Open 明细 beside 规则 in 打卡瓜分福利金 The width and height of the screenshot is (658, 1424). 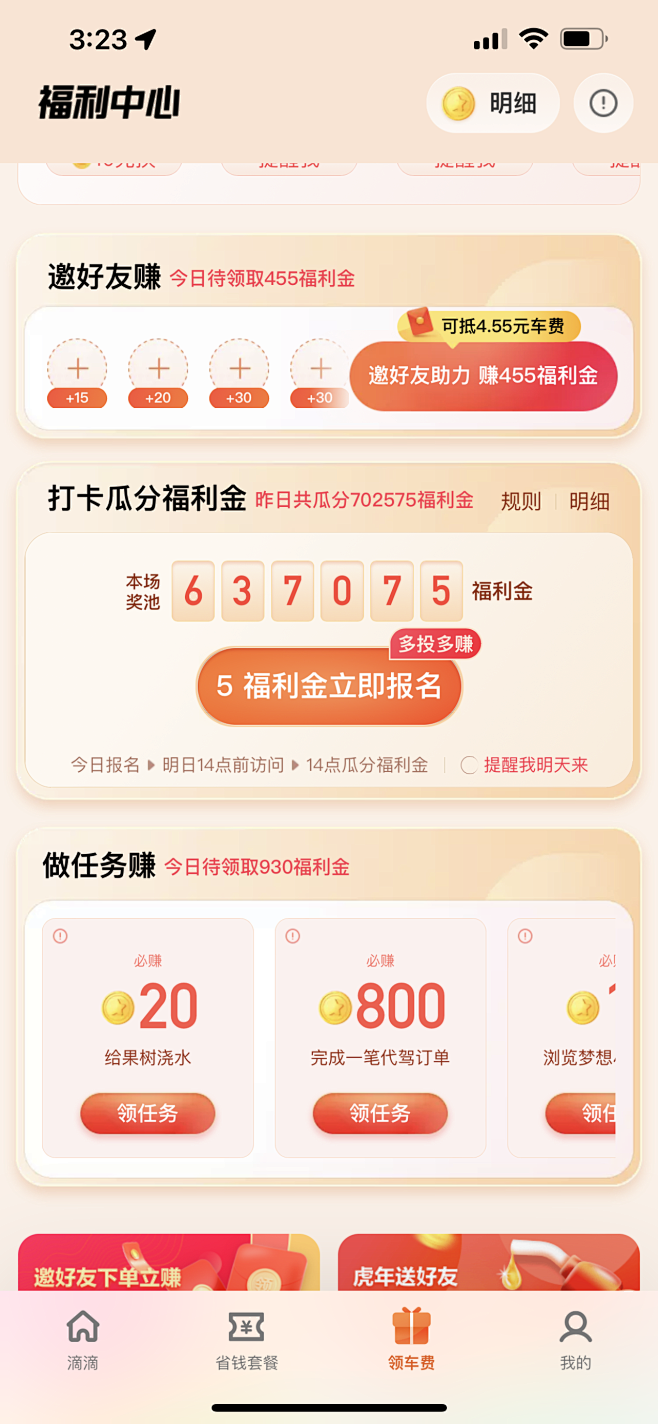(589, 501)
